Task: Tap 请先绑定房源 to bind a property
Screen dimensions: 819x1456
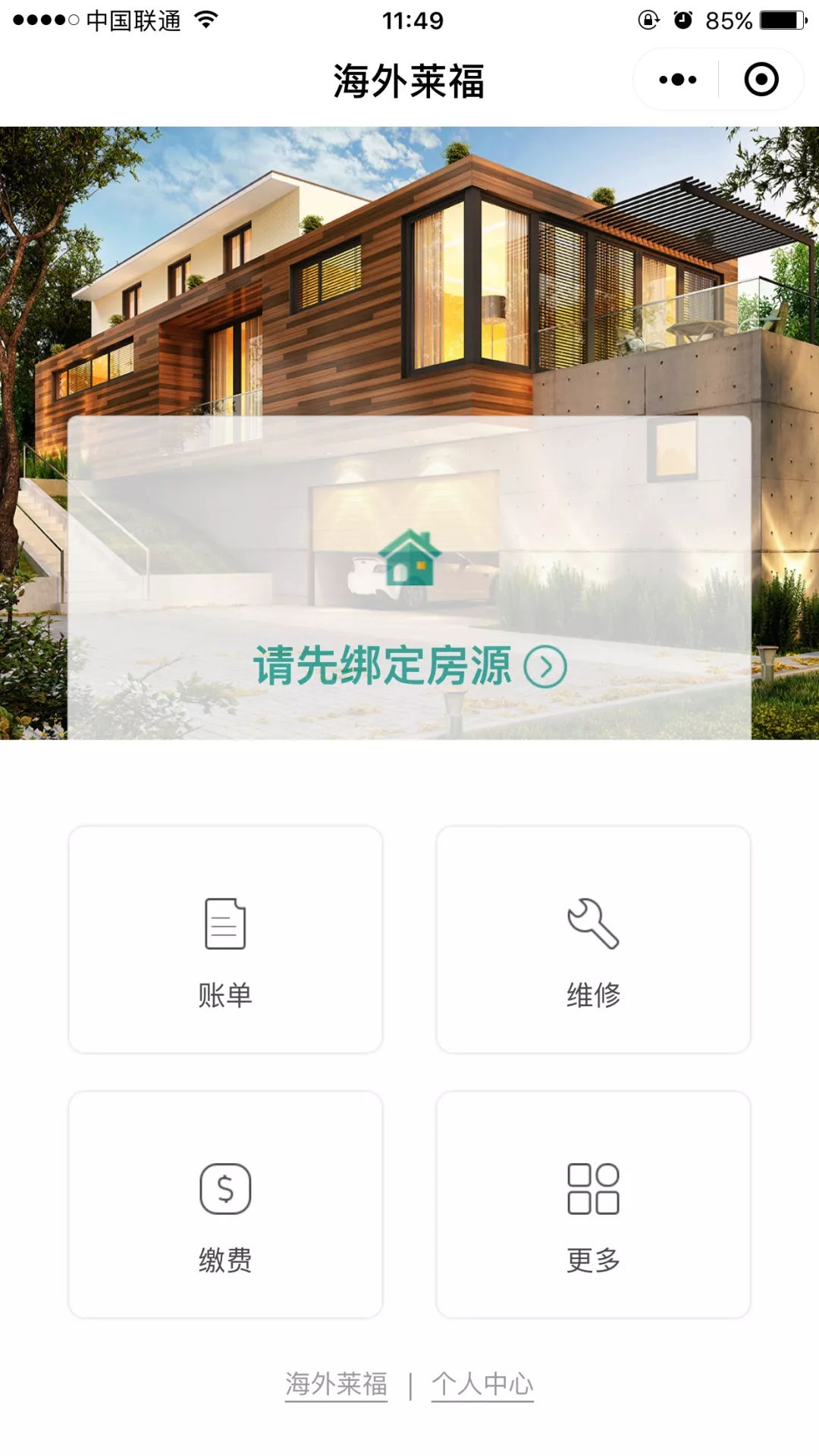Action: (x=409, y=666)
